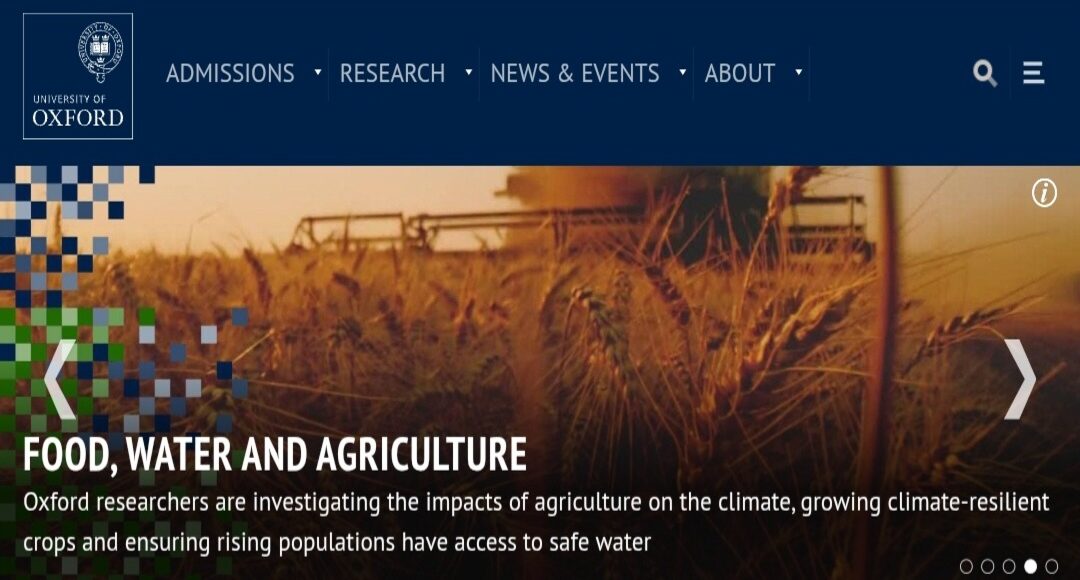1080x580 pixels.
Task: Go to the University of Oxford homepage logo
Action: pos(78,76)
